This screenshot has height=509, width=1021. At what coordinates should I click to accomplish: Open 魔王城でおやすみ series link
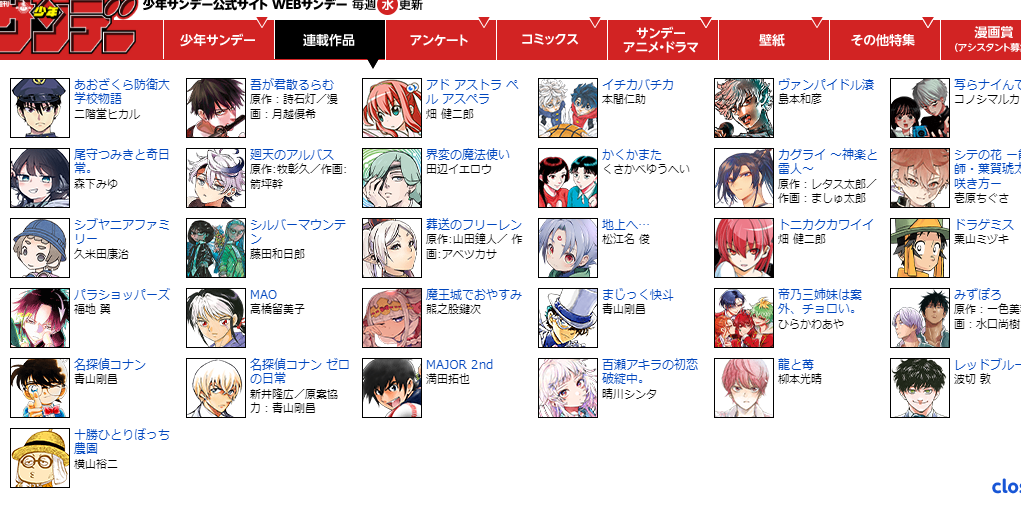pyautogui.click(x=473, y=295)
